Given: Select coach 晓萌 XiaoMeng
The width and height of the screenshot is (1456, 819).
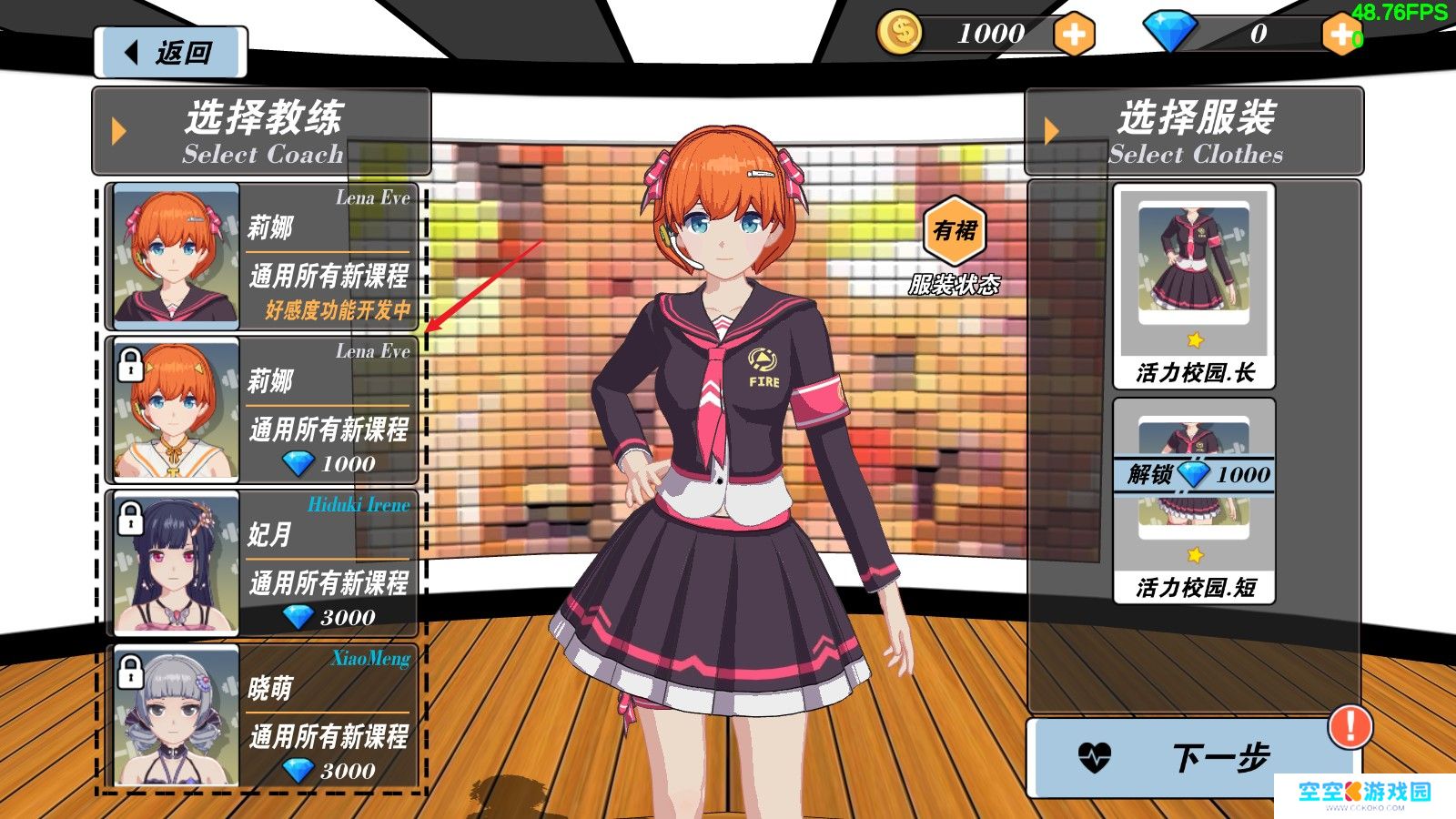Looking at the screenshot, I should click(262, 716).
